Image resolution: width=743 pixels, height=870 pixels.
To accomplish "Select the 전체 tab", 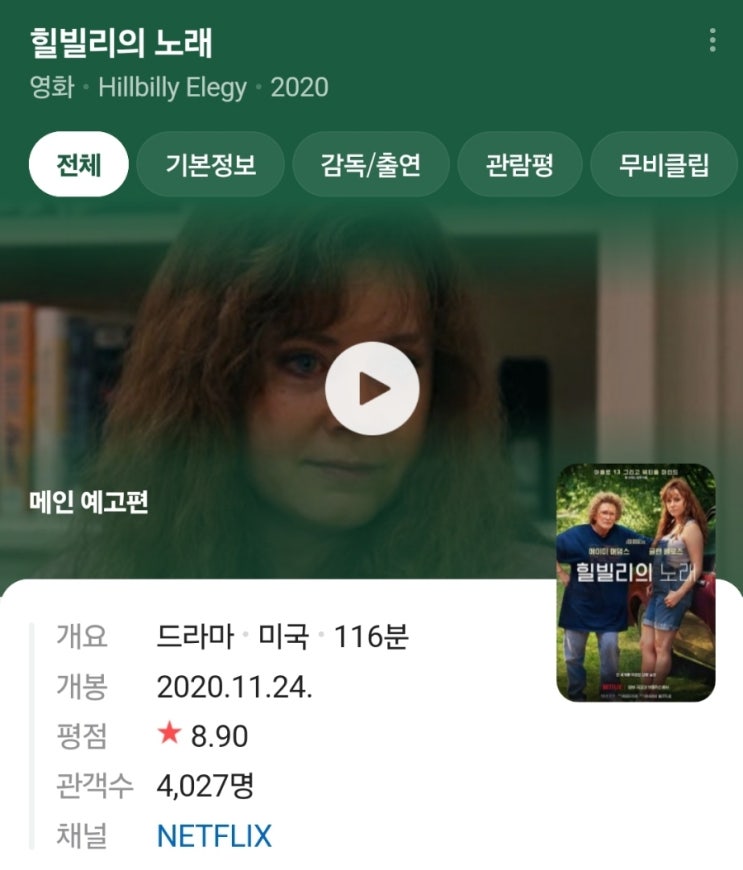I will tap(79, 164).
